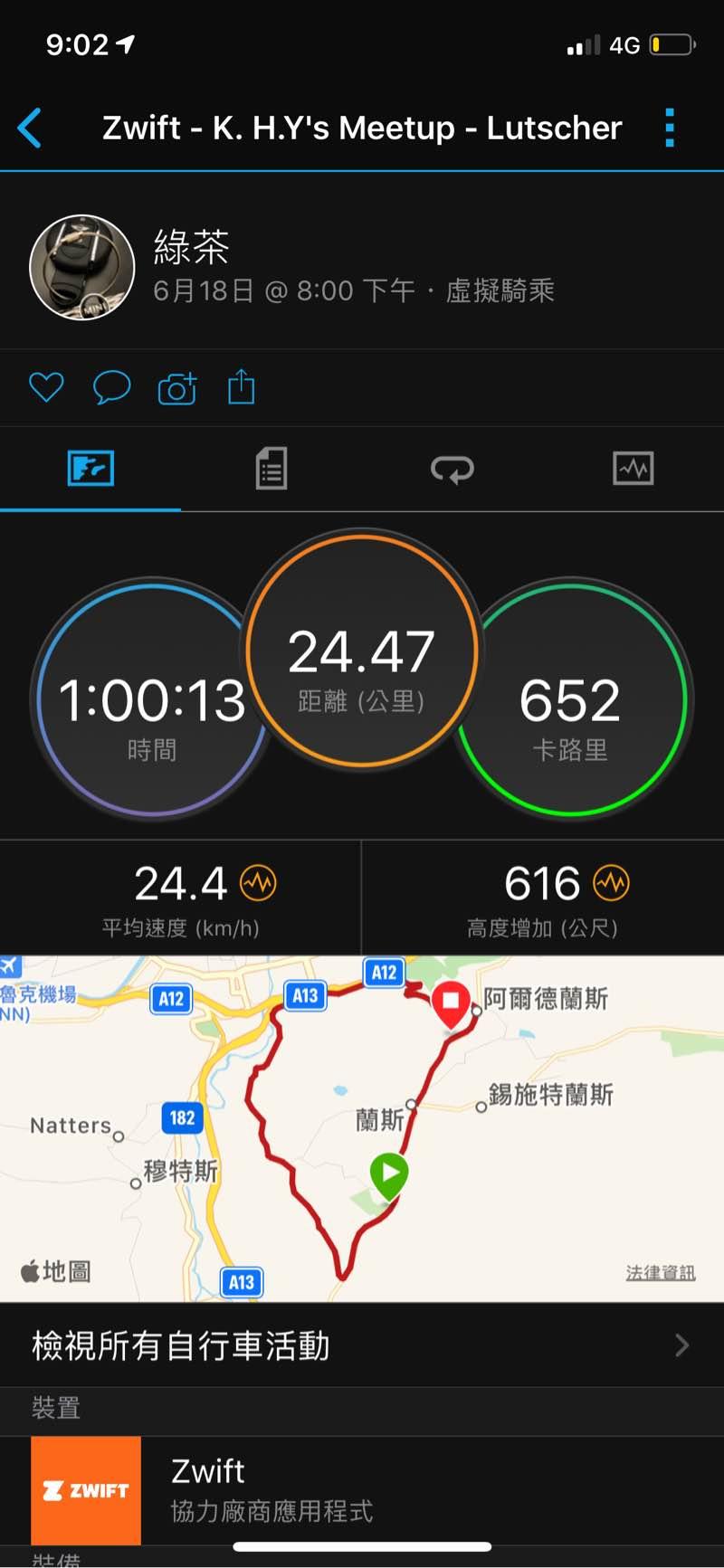724x1568 pixels.
Task: Switch to the details list tab
Action: [x=271, y=469]
